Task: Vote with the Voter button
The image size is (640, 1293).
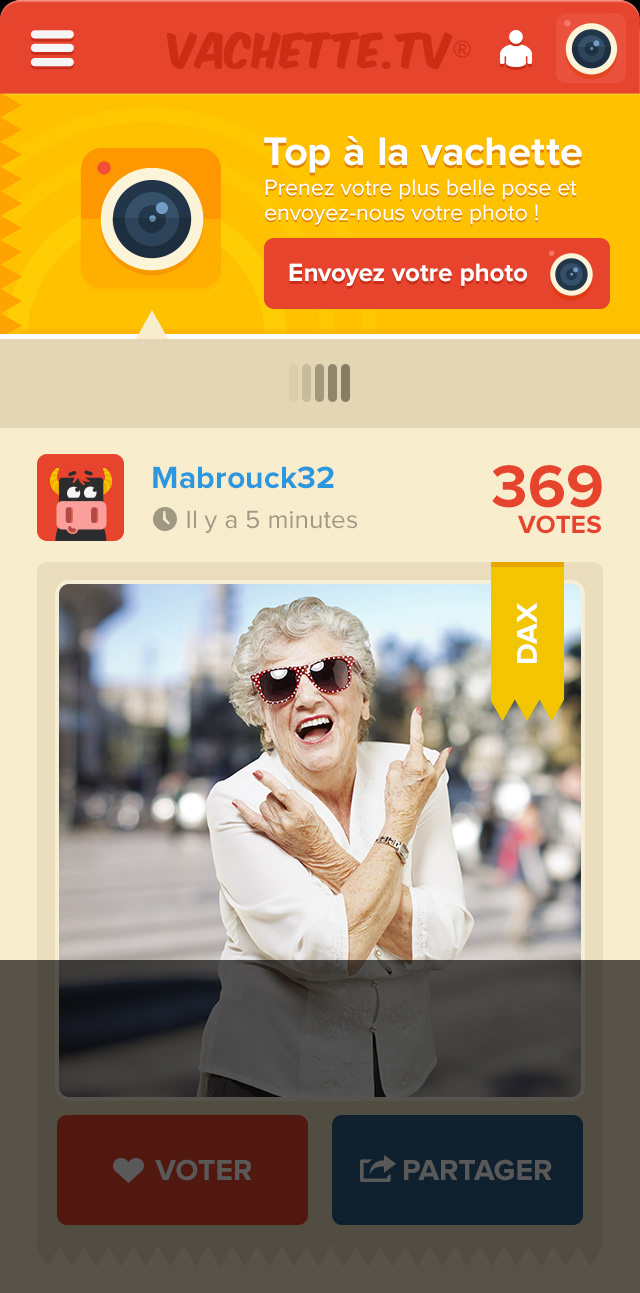Action: click(x=182, y=1169)
